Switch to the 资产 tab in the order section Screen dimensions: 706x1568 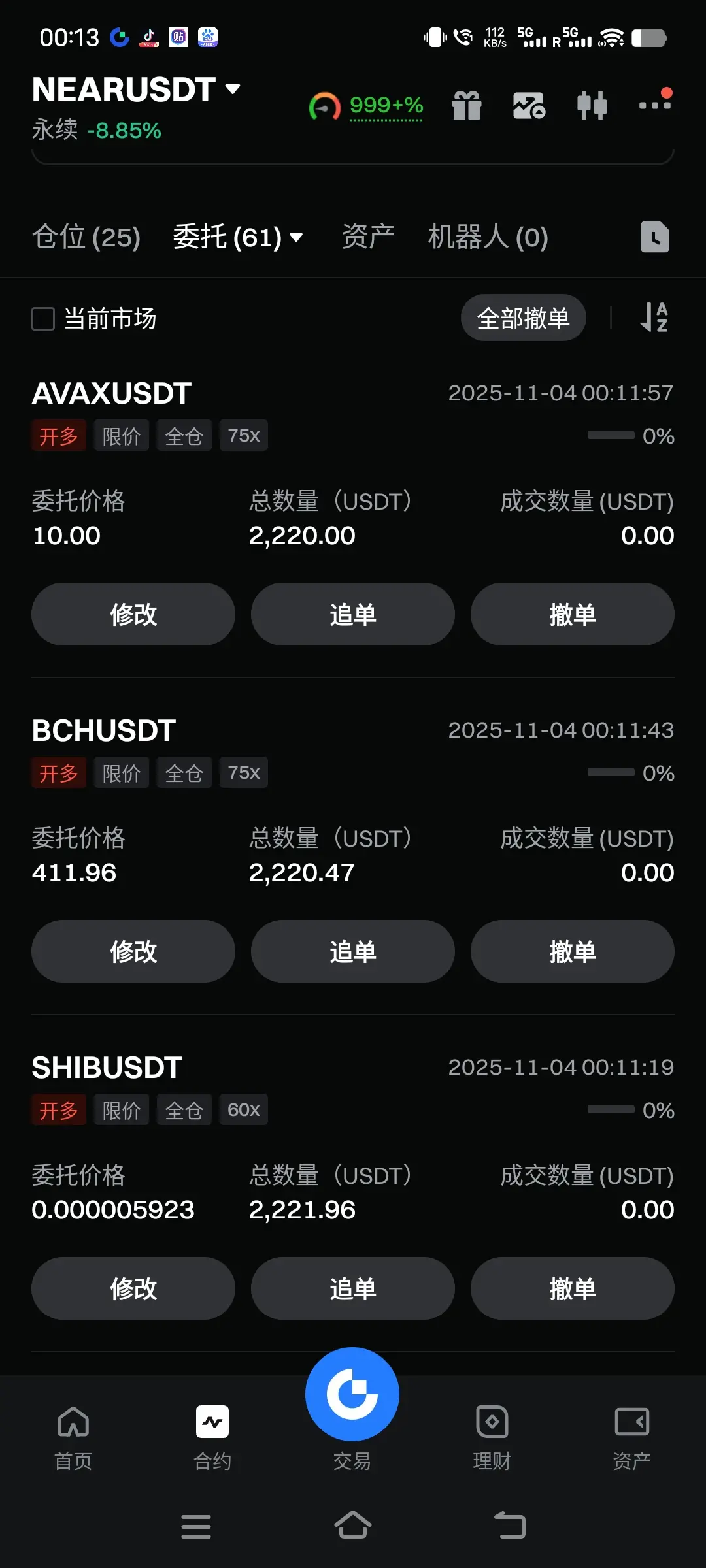point(368,237)
